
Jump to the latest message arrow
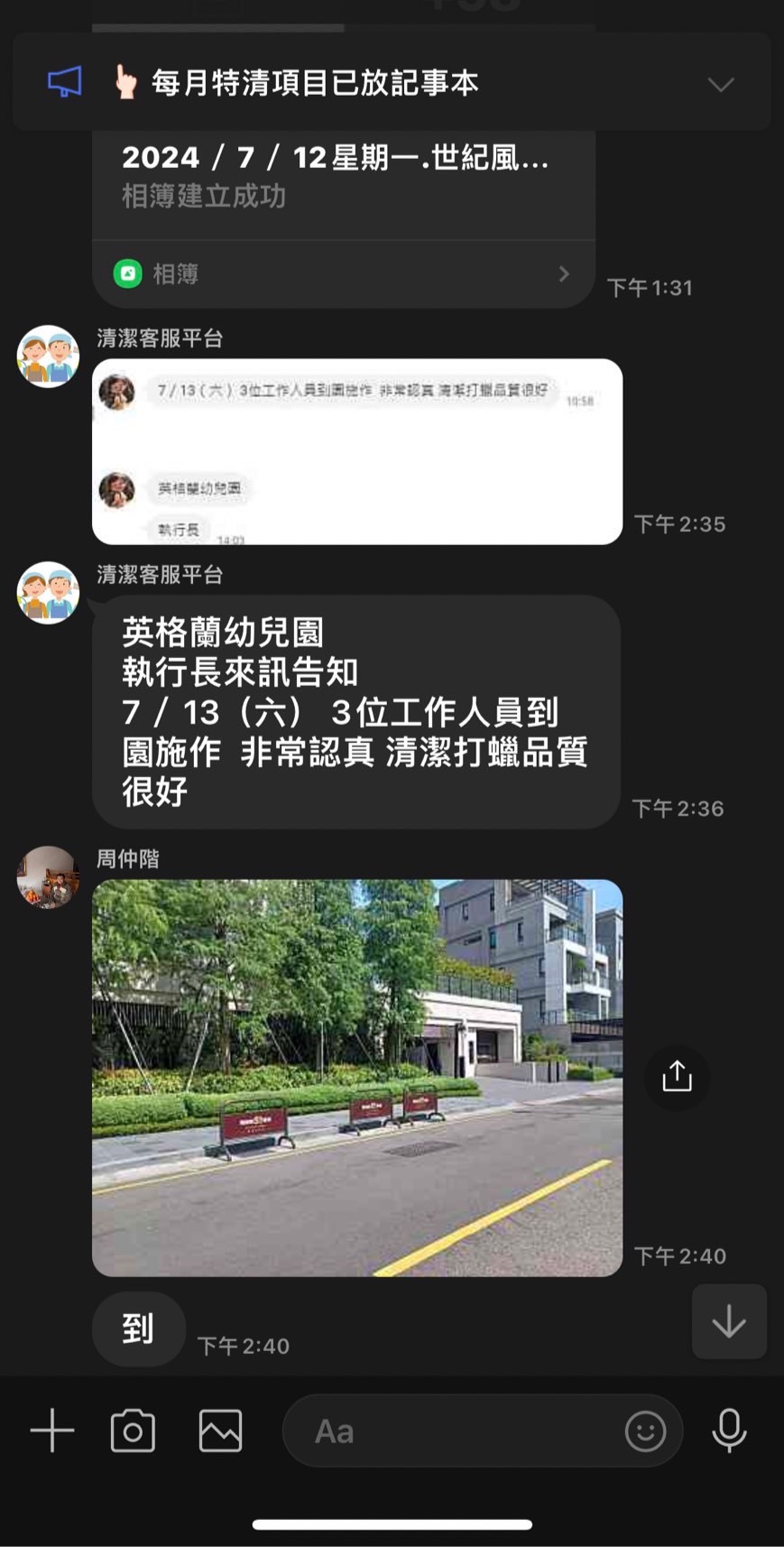[728, 1321]
